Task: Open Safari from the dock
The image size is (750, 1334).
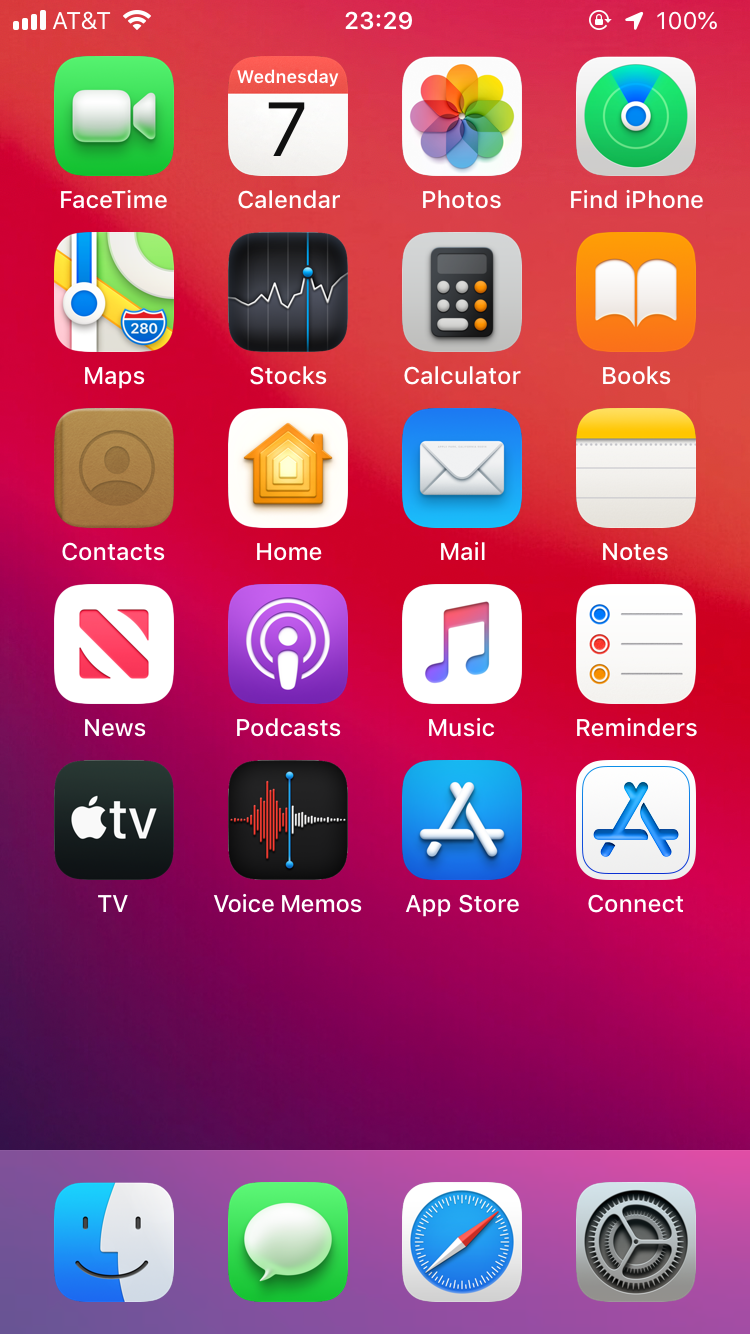Action: pos(462,1242)
